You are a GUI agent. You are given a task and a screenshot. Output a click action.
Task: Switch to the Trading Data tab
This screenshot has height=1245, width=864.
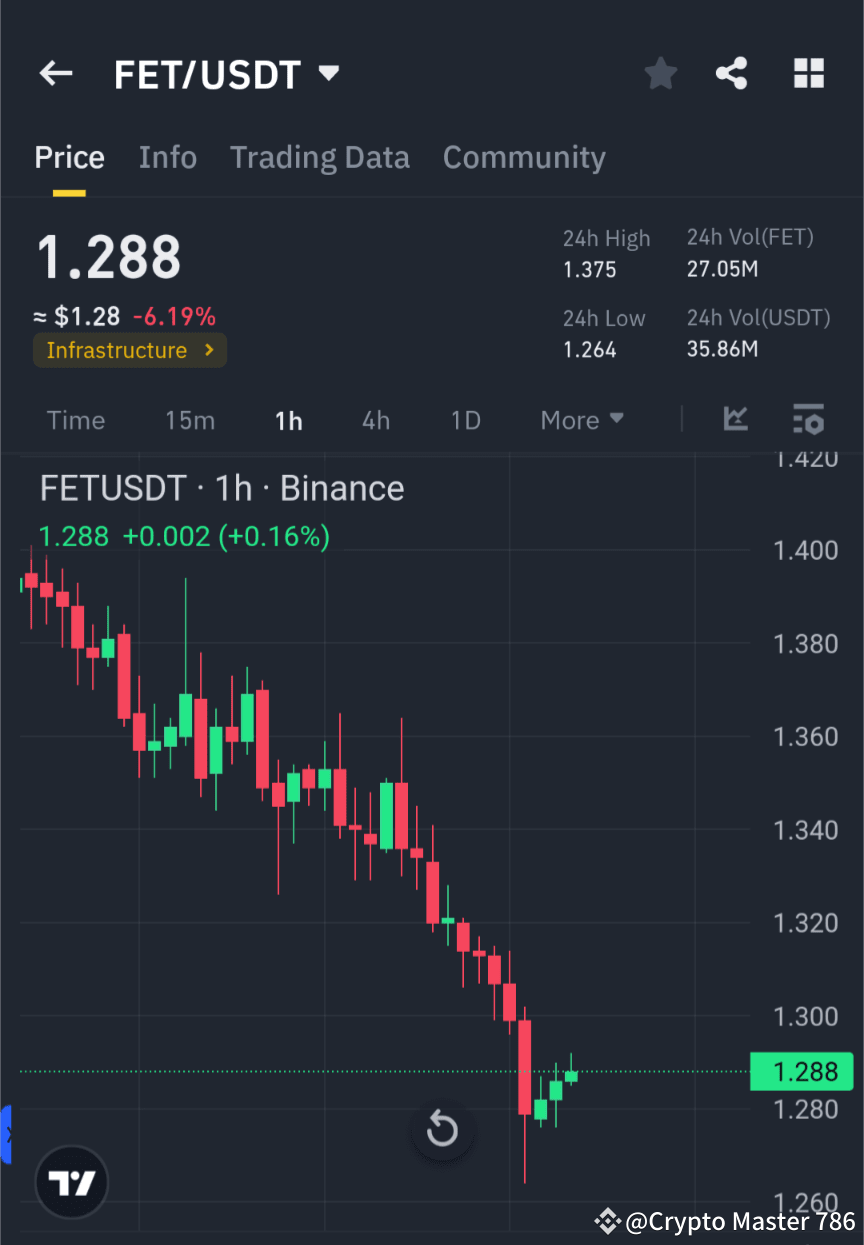click(320, 157)
